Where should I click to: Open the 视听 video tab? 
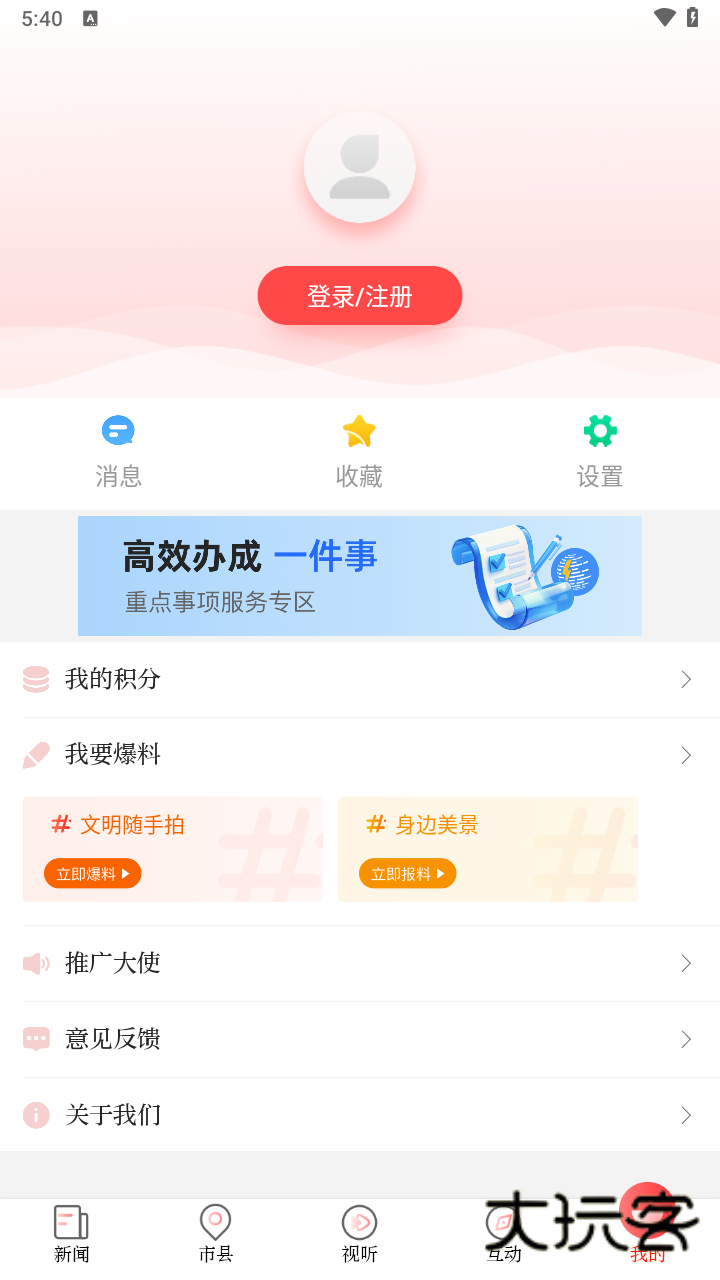(x=359, y=1232)
